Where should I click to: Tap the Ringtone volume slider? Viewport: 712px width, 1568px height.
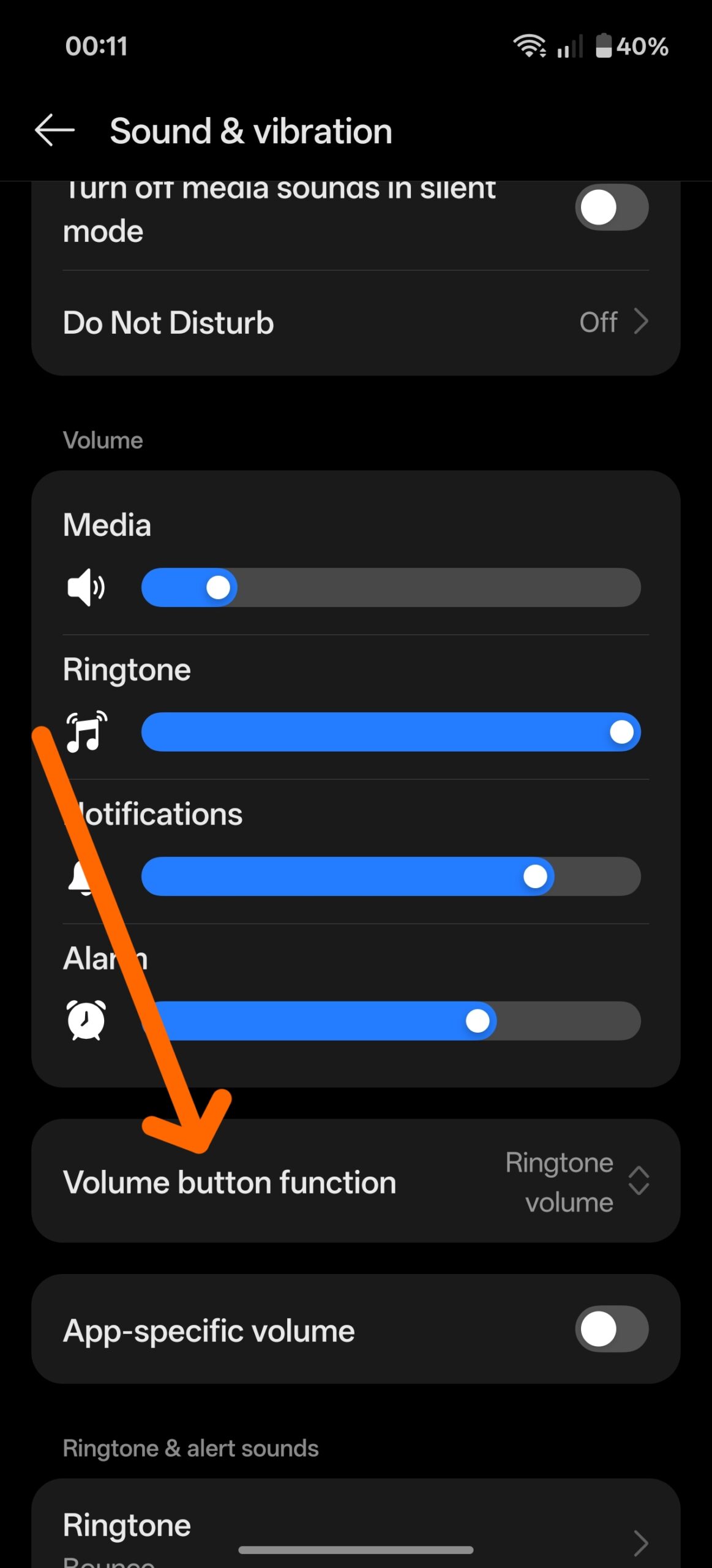coord(391,732)
